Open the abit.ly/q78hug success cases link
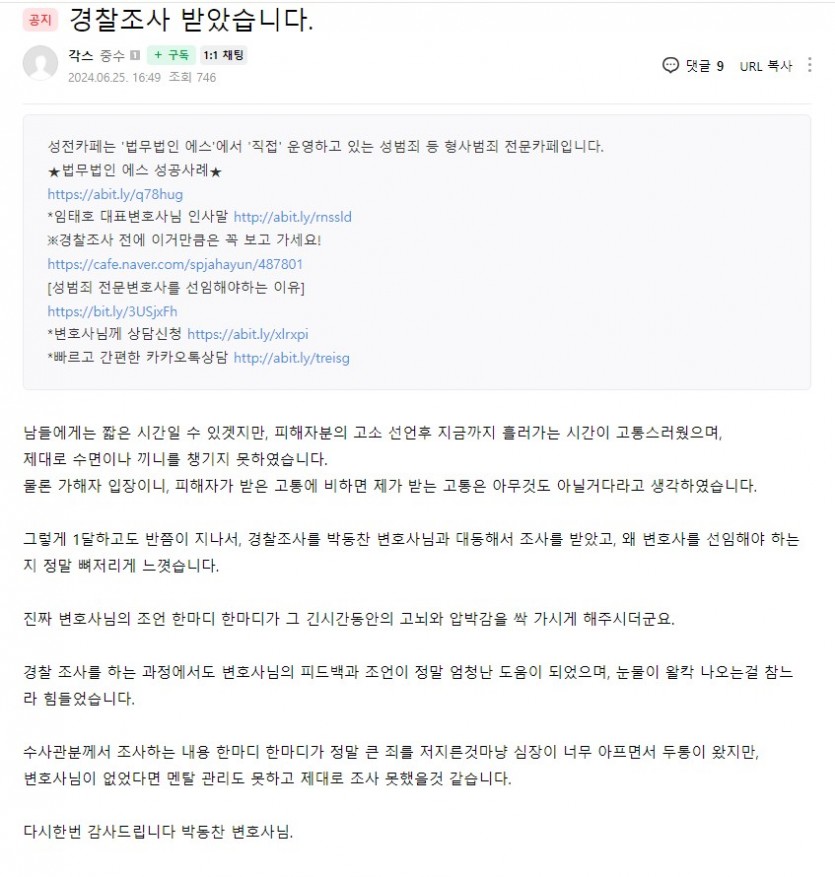 (115, 194)
